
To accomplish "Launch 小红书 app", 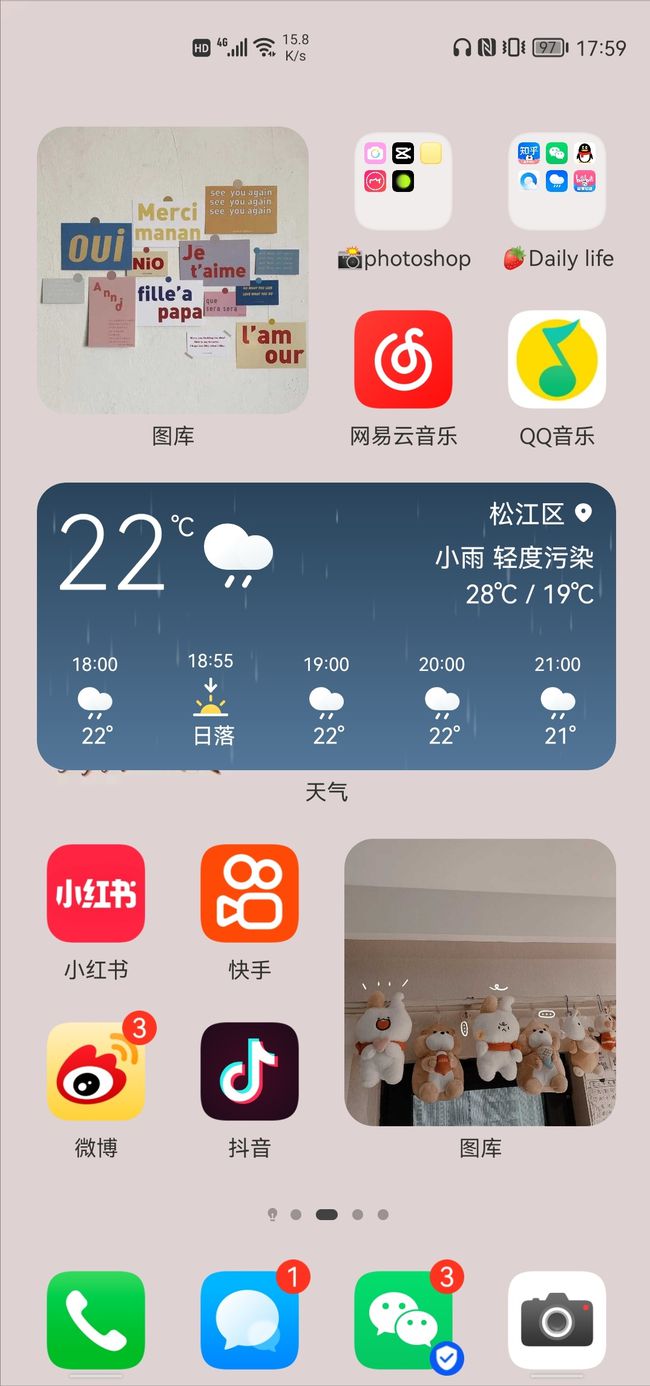I will (x=96, y=893).
